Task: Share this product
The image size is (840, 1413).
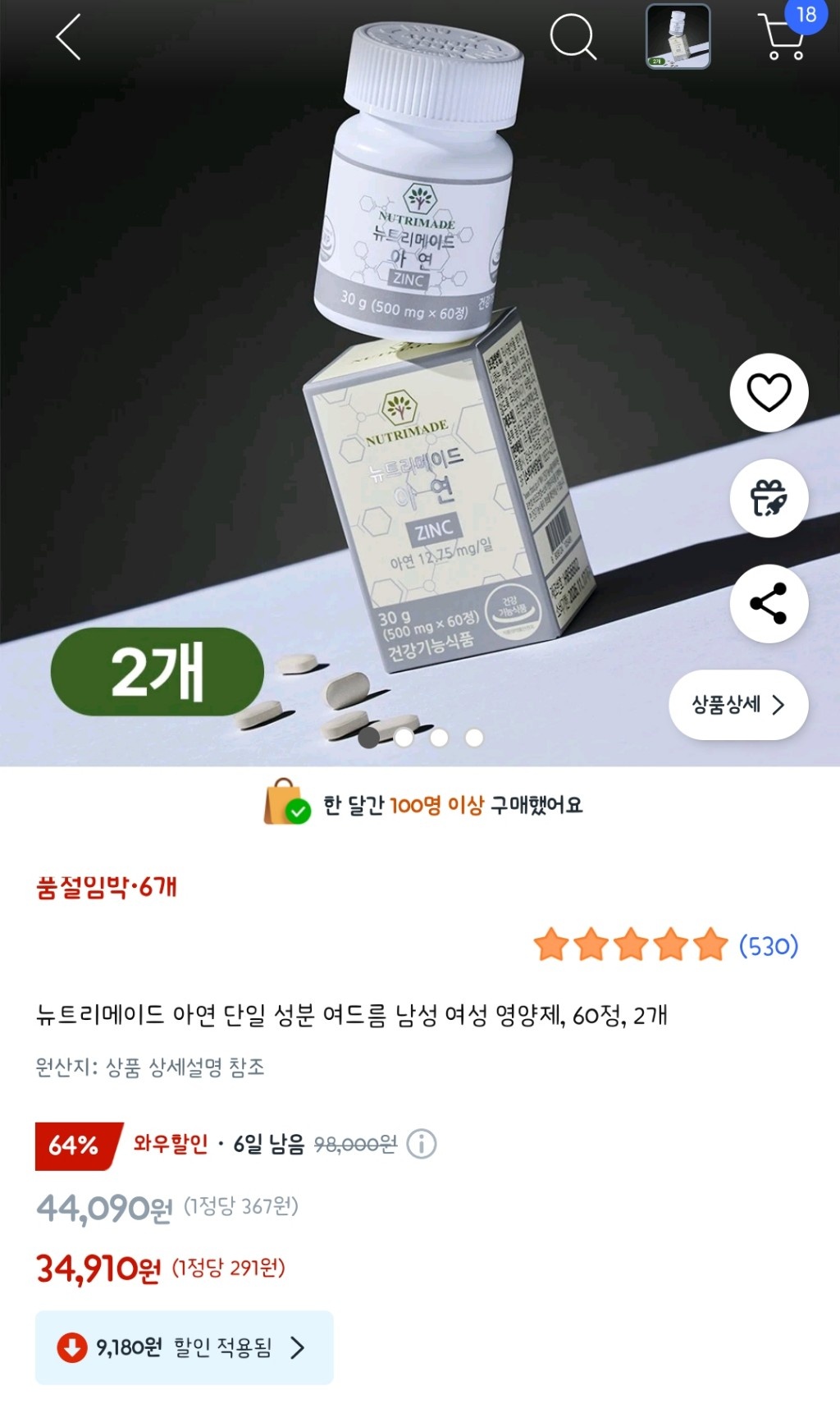Action: tap(769, 604)
